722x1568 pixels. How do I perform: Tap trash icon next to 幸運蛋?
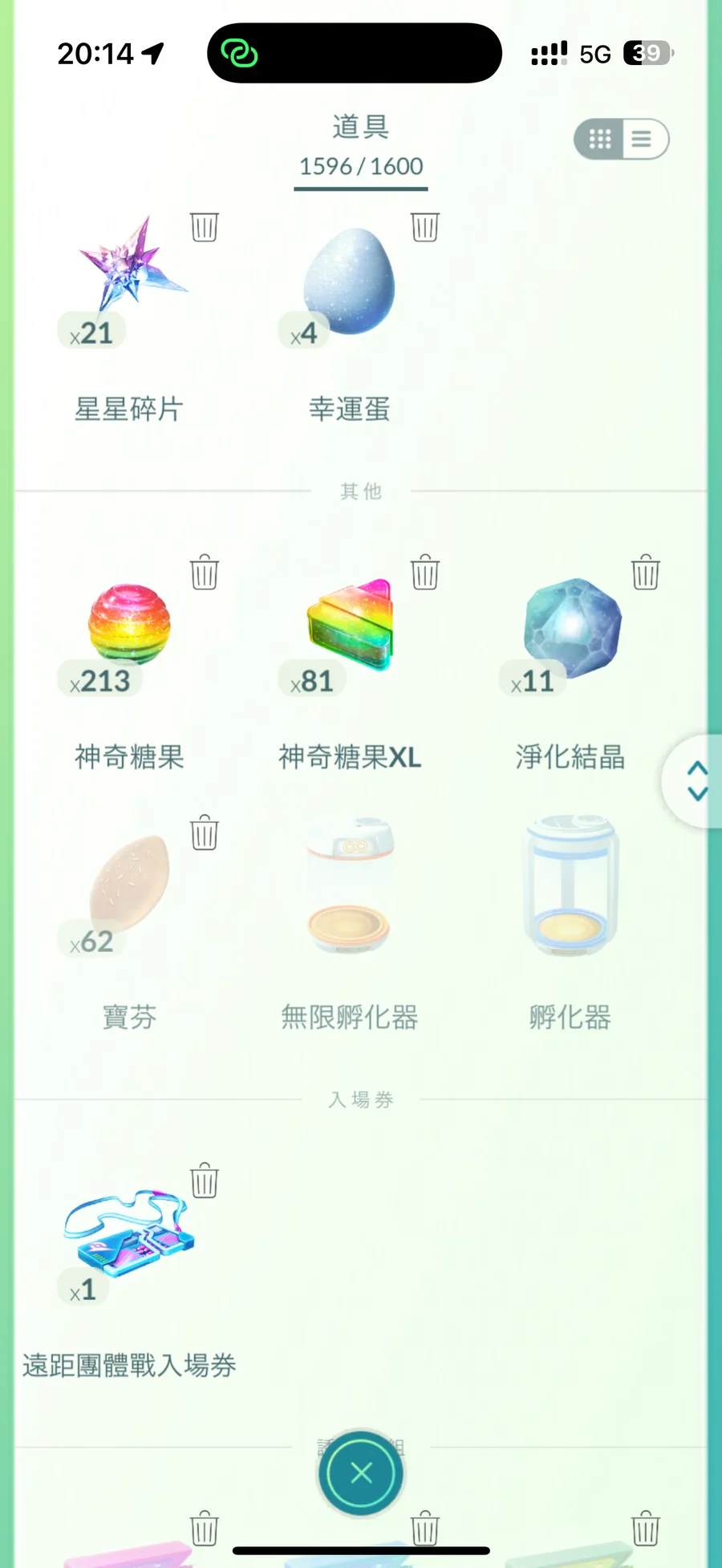pos(425,227)
